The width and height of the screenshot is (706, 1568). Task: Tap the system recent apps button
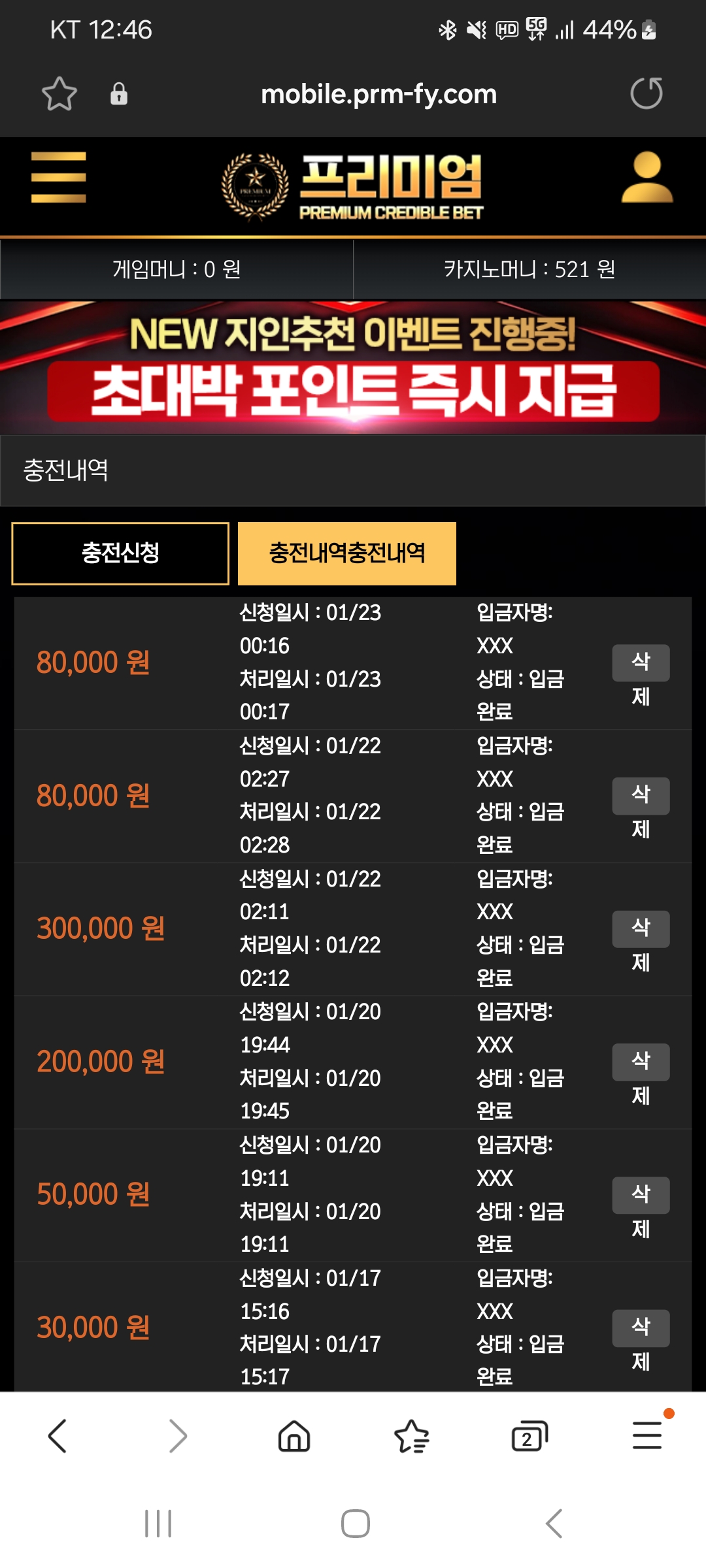(x=158, y=1524)
